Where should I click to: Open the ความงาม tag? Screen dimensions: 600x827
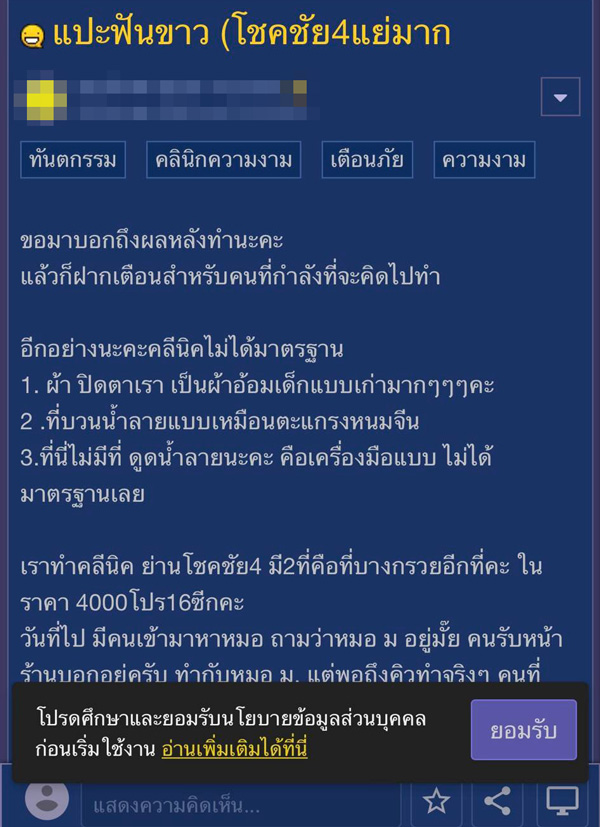(485, 160)
